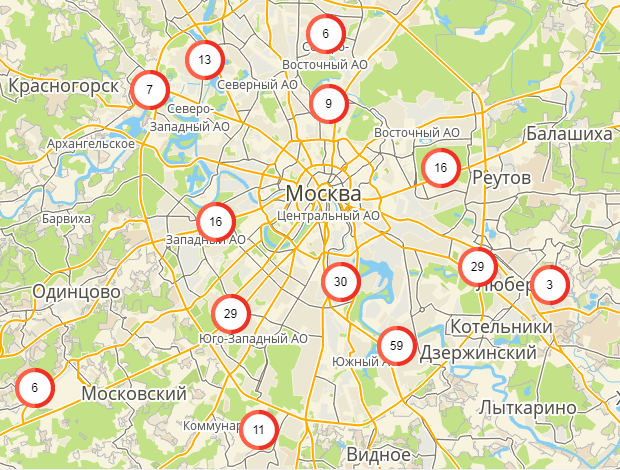This screenshot has width=620, height=470.
Task: Tap the cluster of 3 markers
Action: (549, 286)
